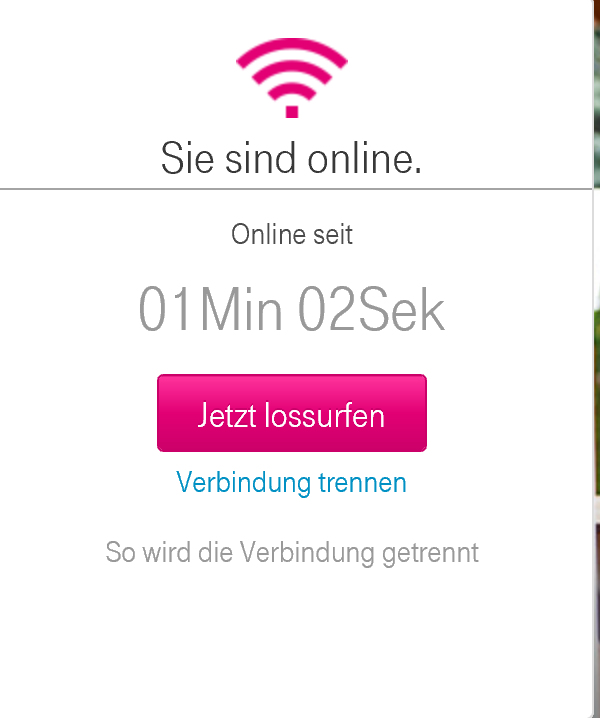Tap the Jetzt lossurfen button

[291, 413]
